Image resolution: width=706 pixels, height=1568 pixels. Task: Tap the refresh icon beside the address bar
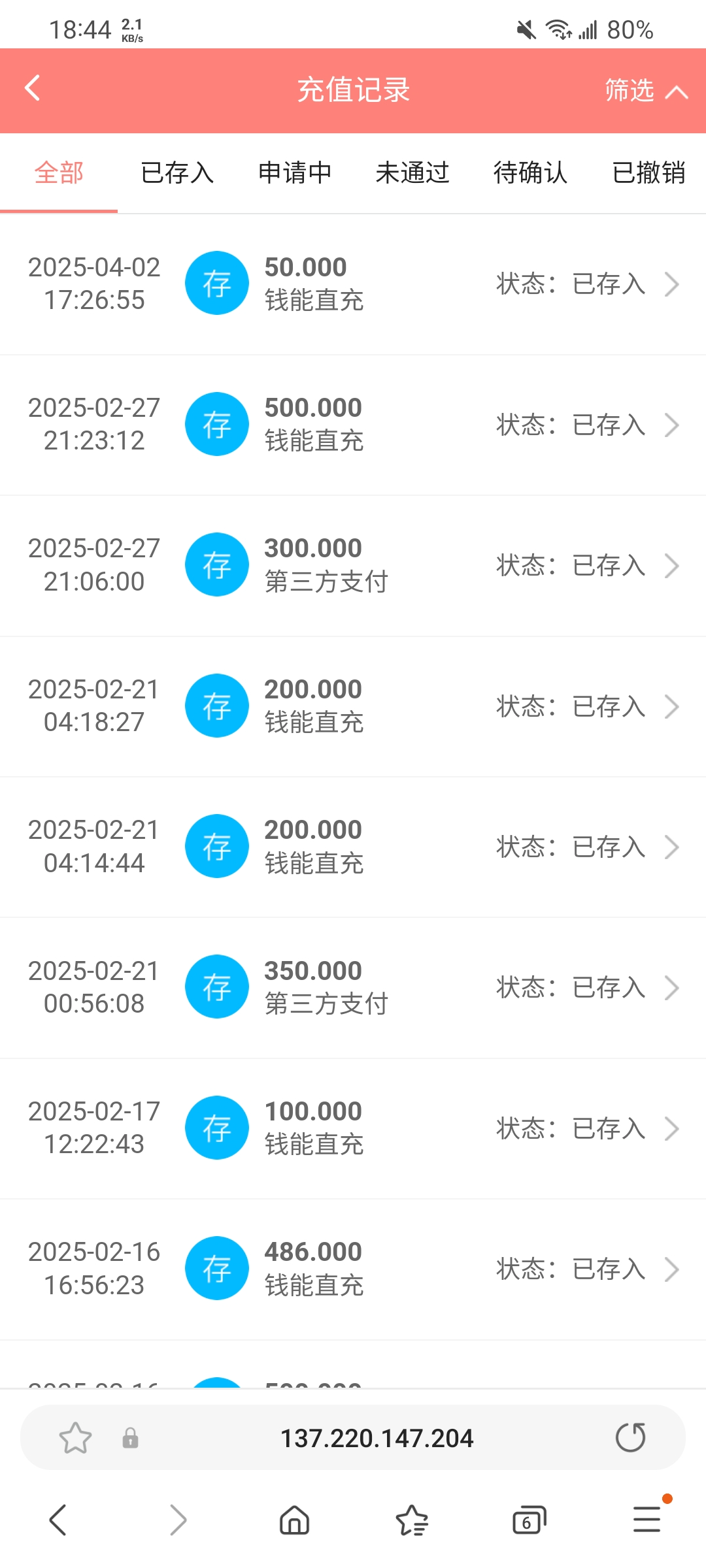[630, 1437]
